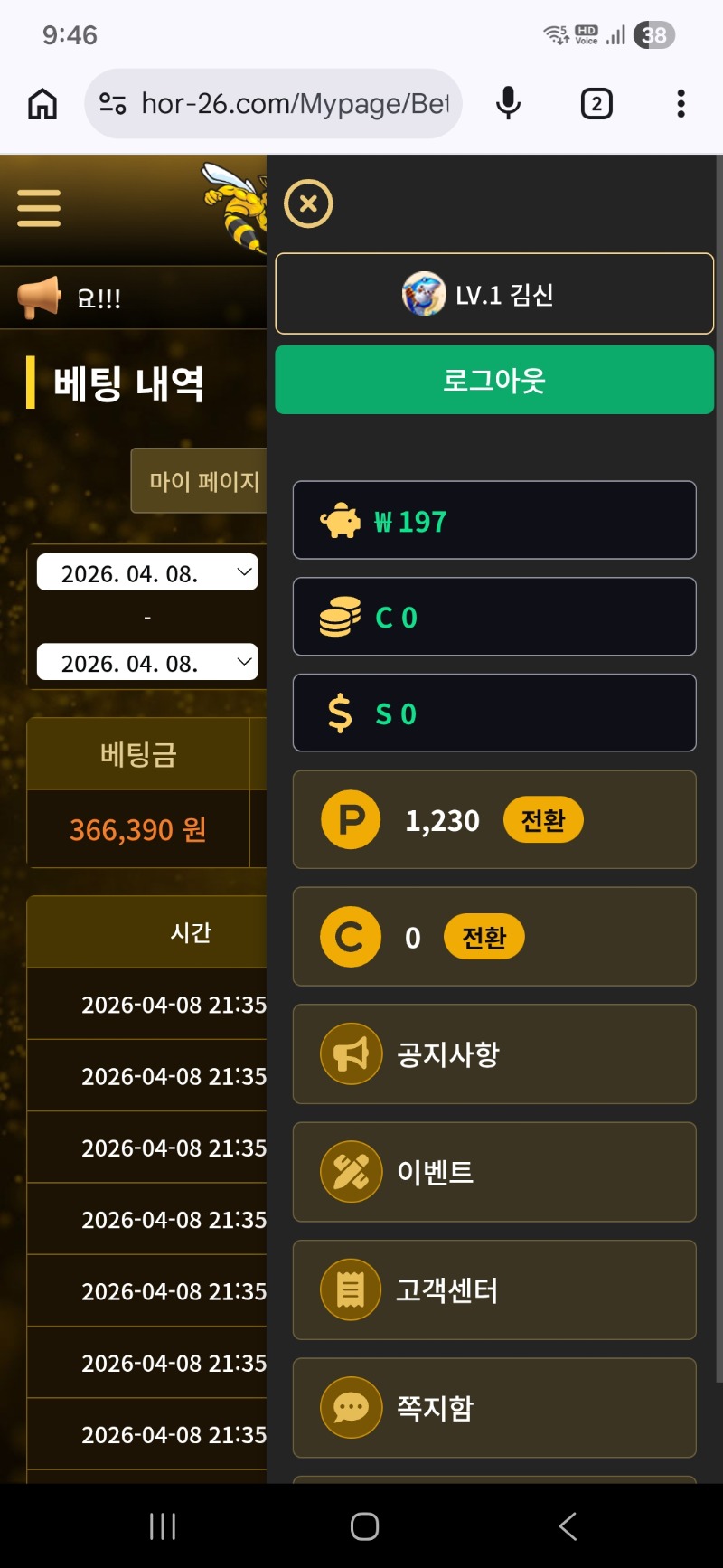This screenshot has width=723, height=1568.
Task: Go to browser home page
Action: click(42, 104)
